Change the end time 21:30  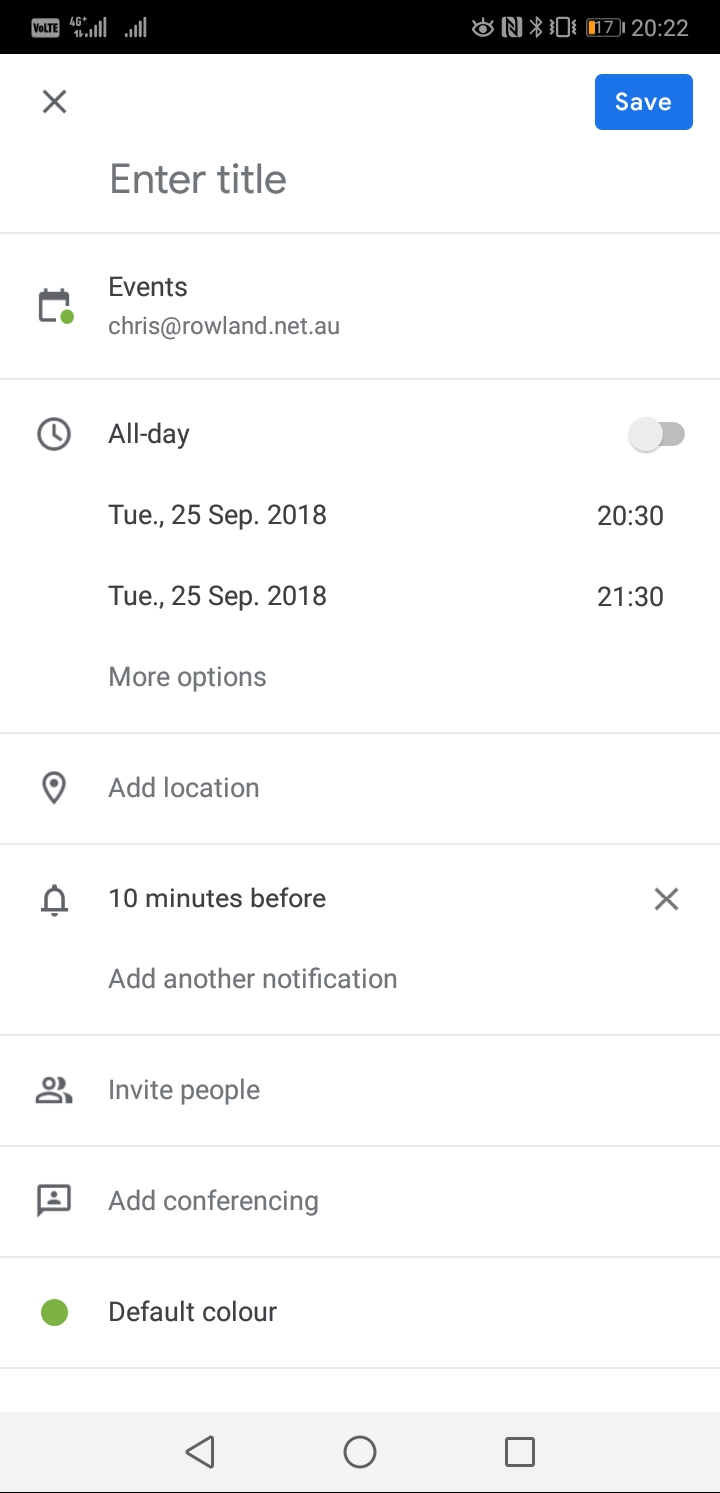(630, 597)
